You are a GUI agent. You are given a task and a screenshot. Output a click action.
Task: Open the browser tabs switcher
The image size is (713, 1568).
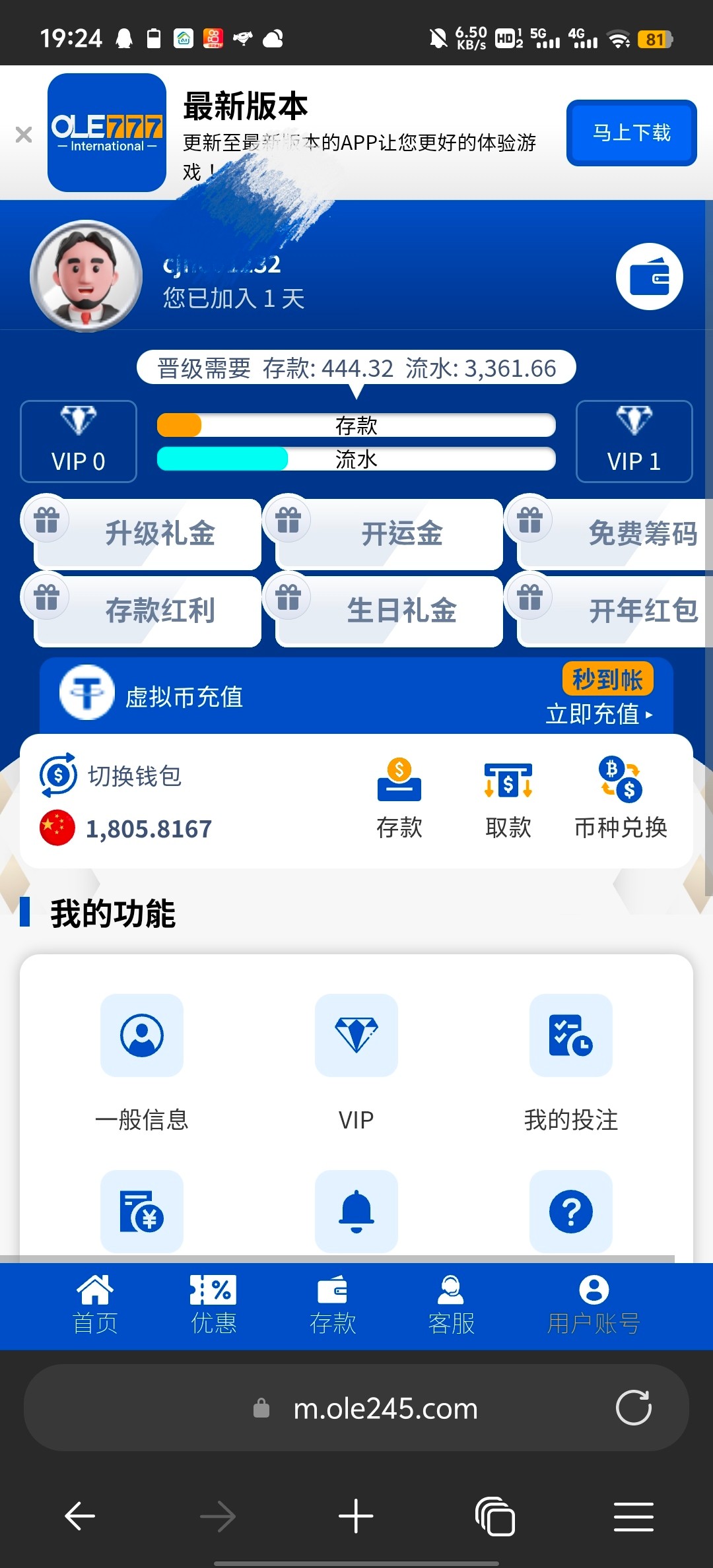tap(495, 1517)
